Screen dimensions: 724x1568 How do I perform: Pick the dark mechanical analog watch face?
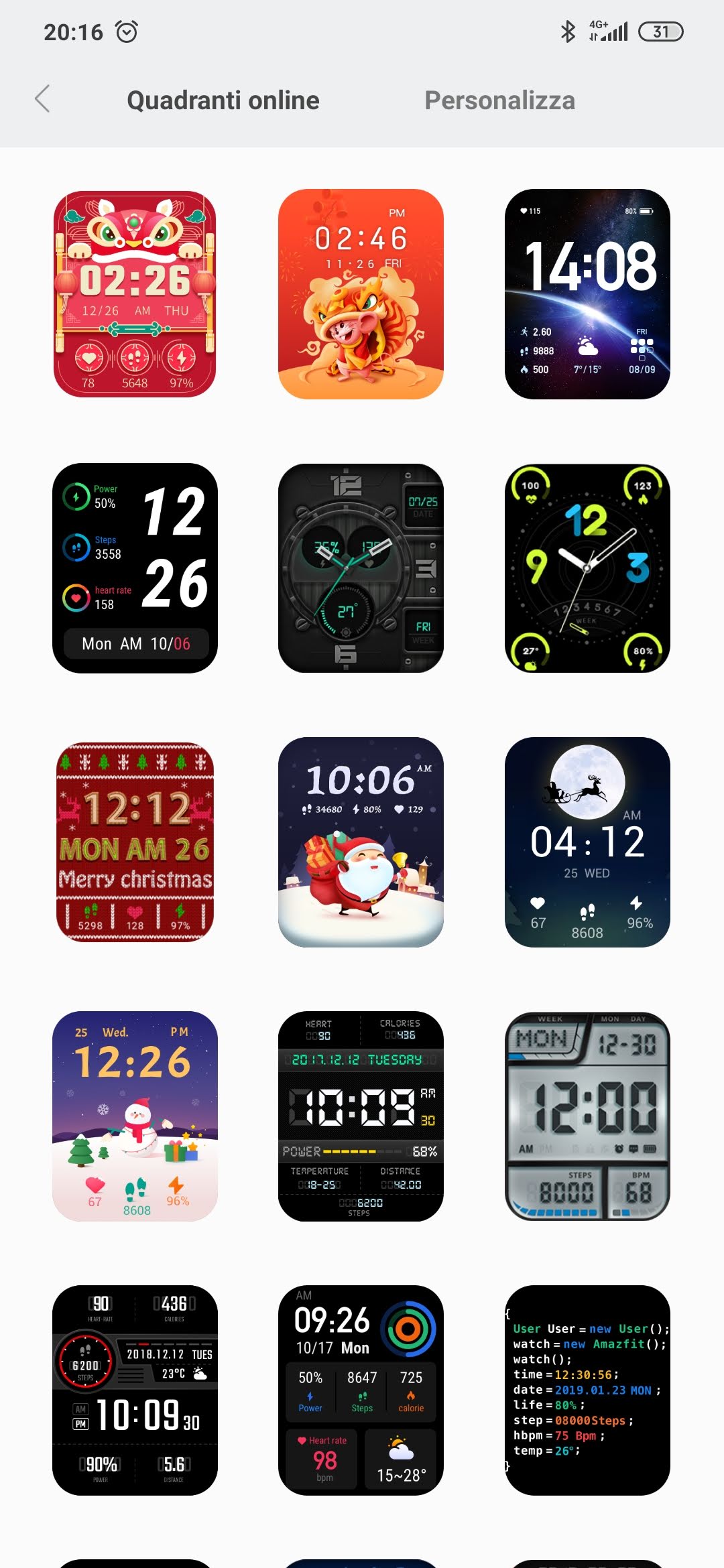pos(361,568)
